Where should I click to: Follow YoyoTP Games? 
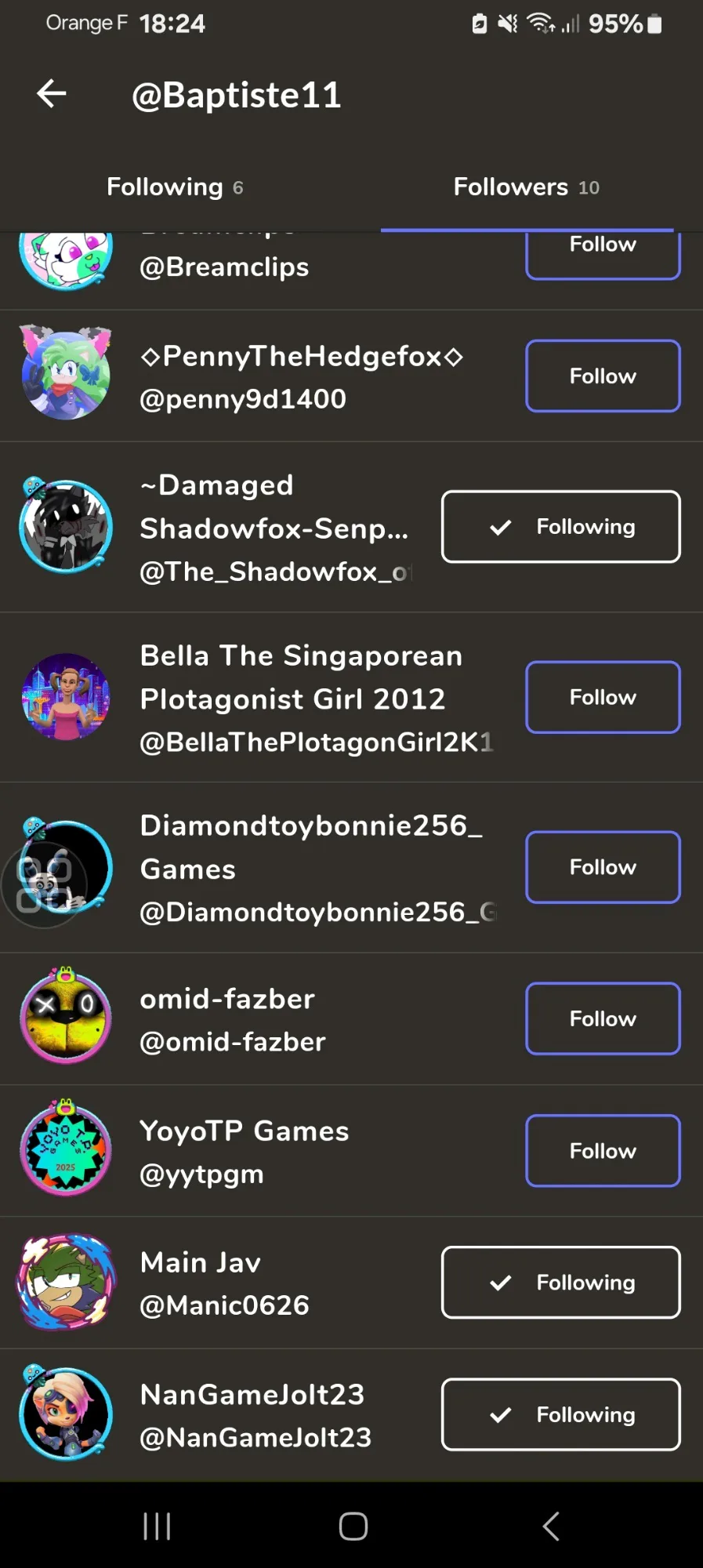point(603,1150)
